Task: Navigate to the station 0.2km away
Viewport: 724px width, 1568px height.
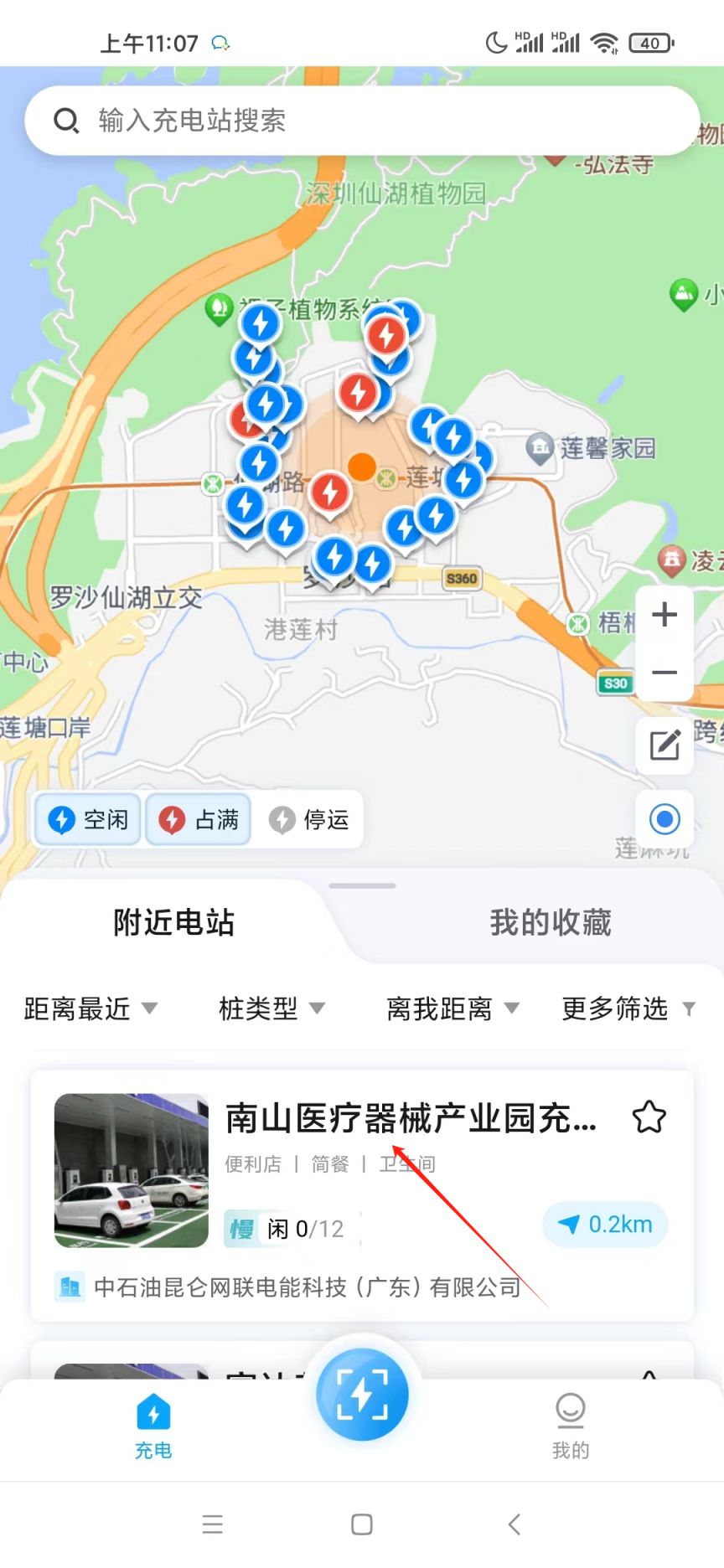Action: pyautogui.click(x=605, y=1225)
